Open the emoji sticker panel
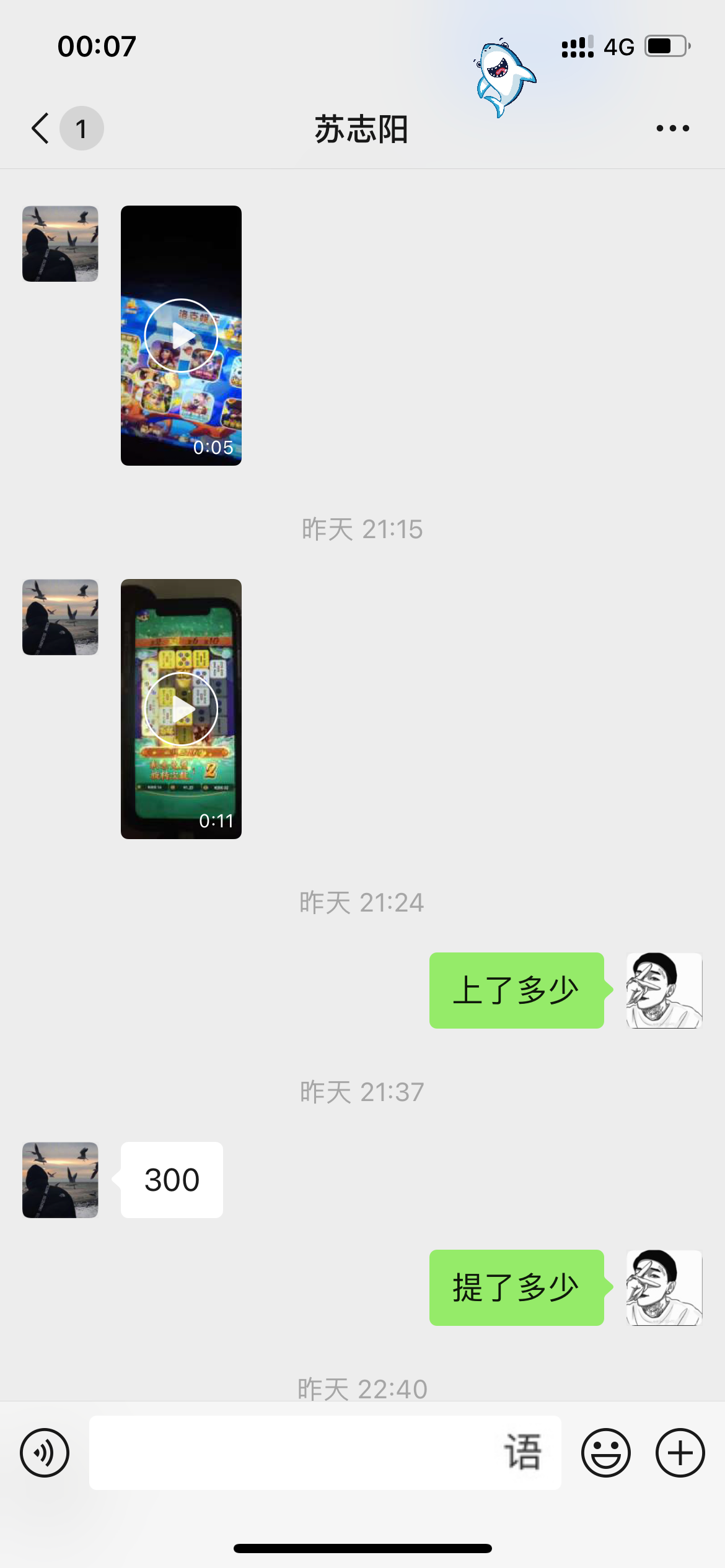 pos(605,1453)
